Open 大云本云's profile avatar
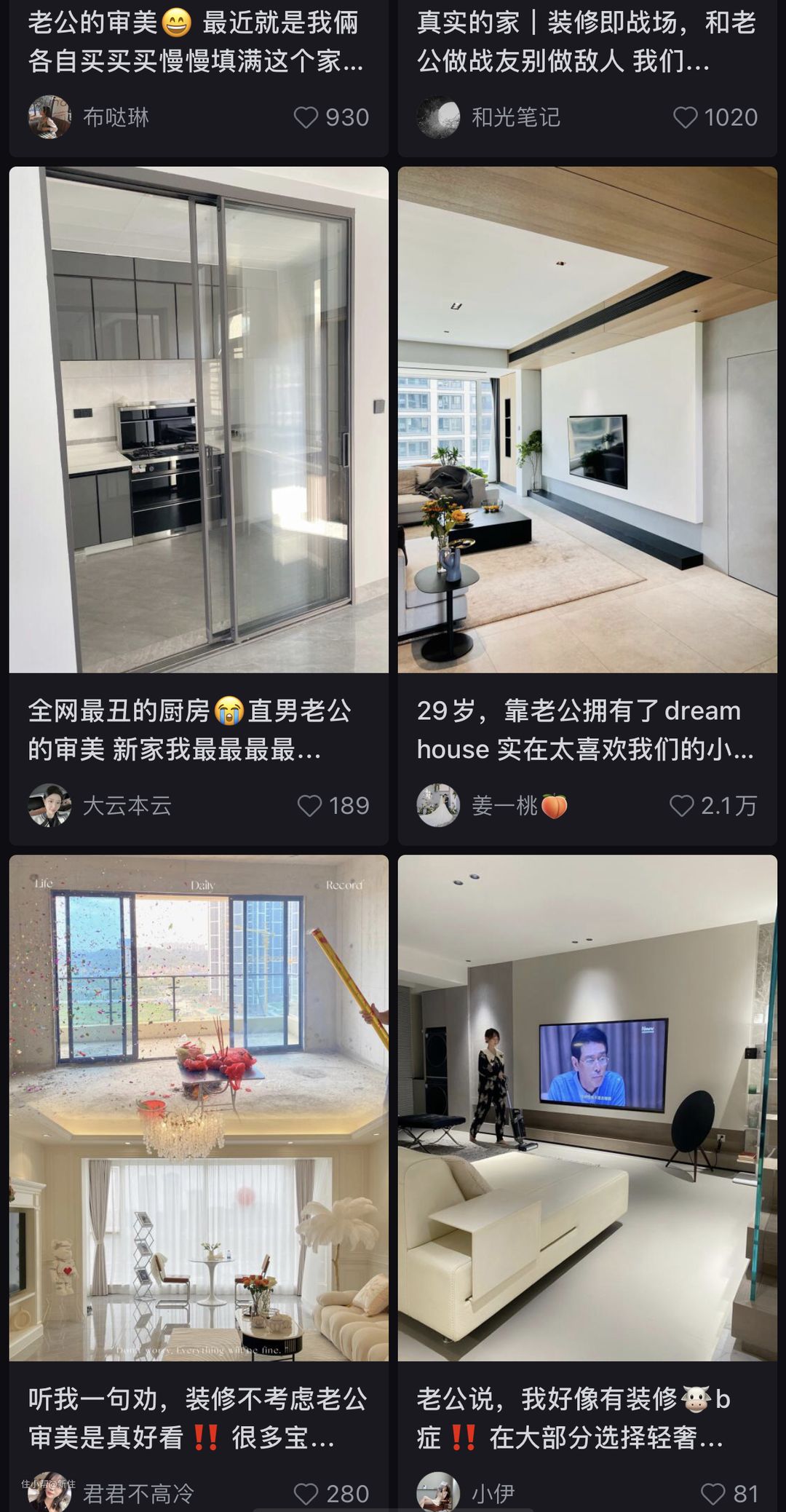Viewport: 786px width, 1512px height. point(49,805)
